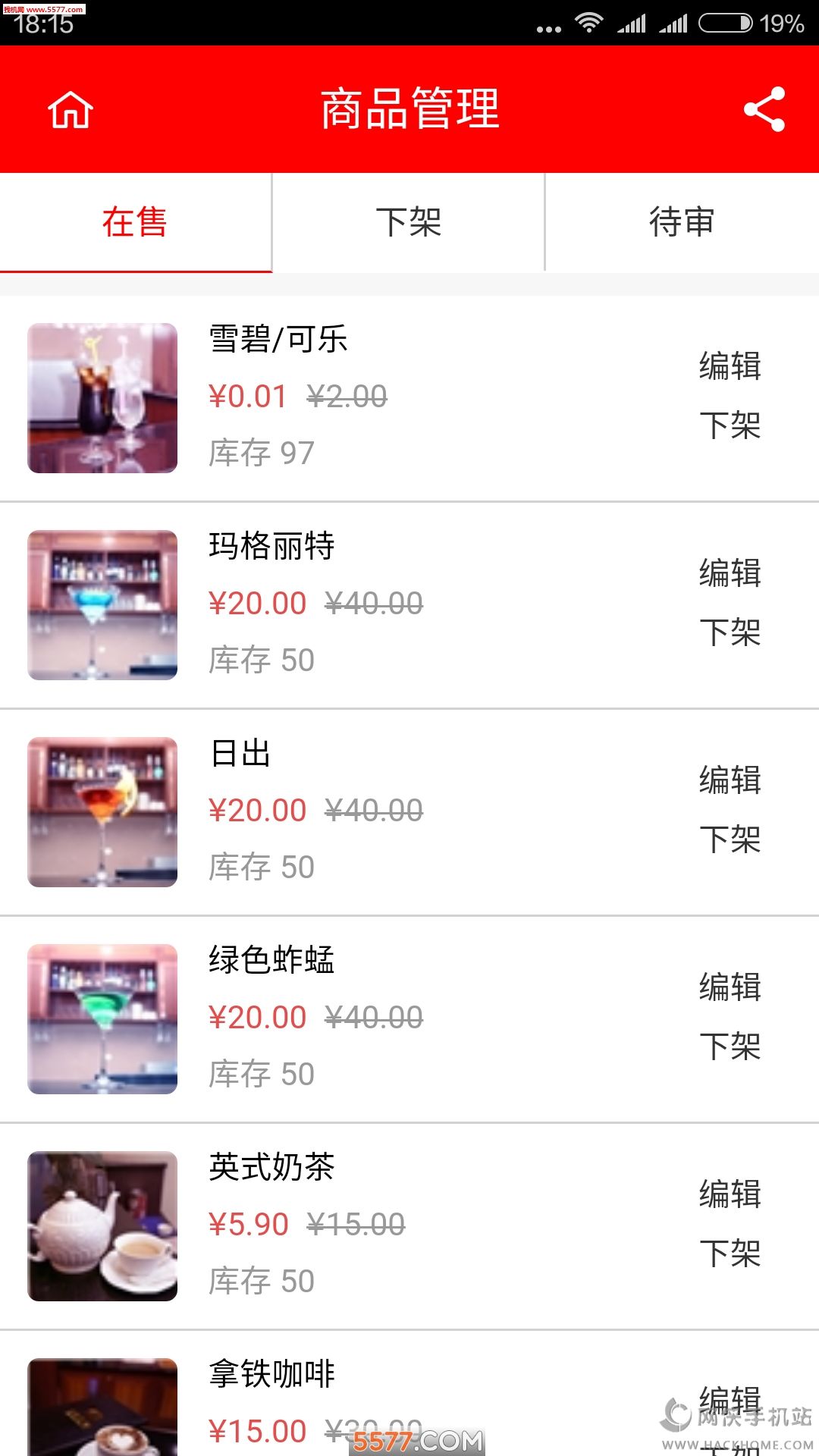Select the 在售 tab

pyautogui.click(x=135, y=222)
